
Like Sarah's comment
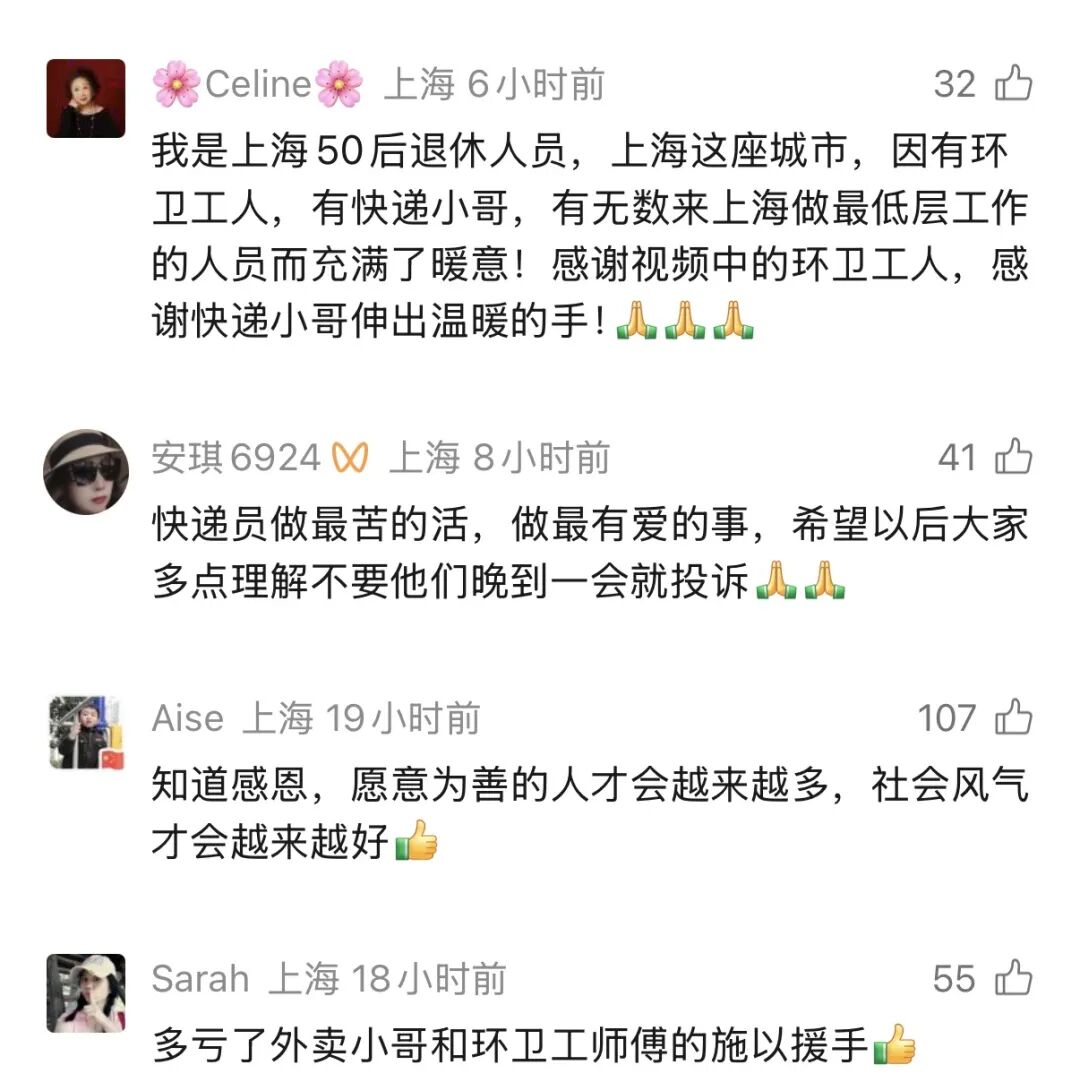(1013, 978)
